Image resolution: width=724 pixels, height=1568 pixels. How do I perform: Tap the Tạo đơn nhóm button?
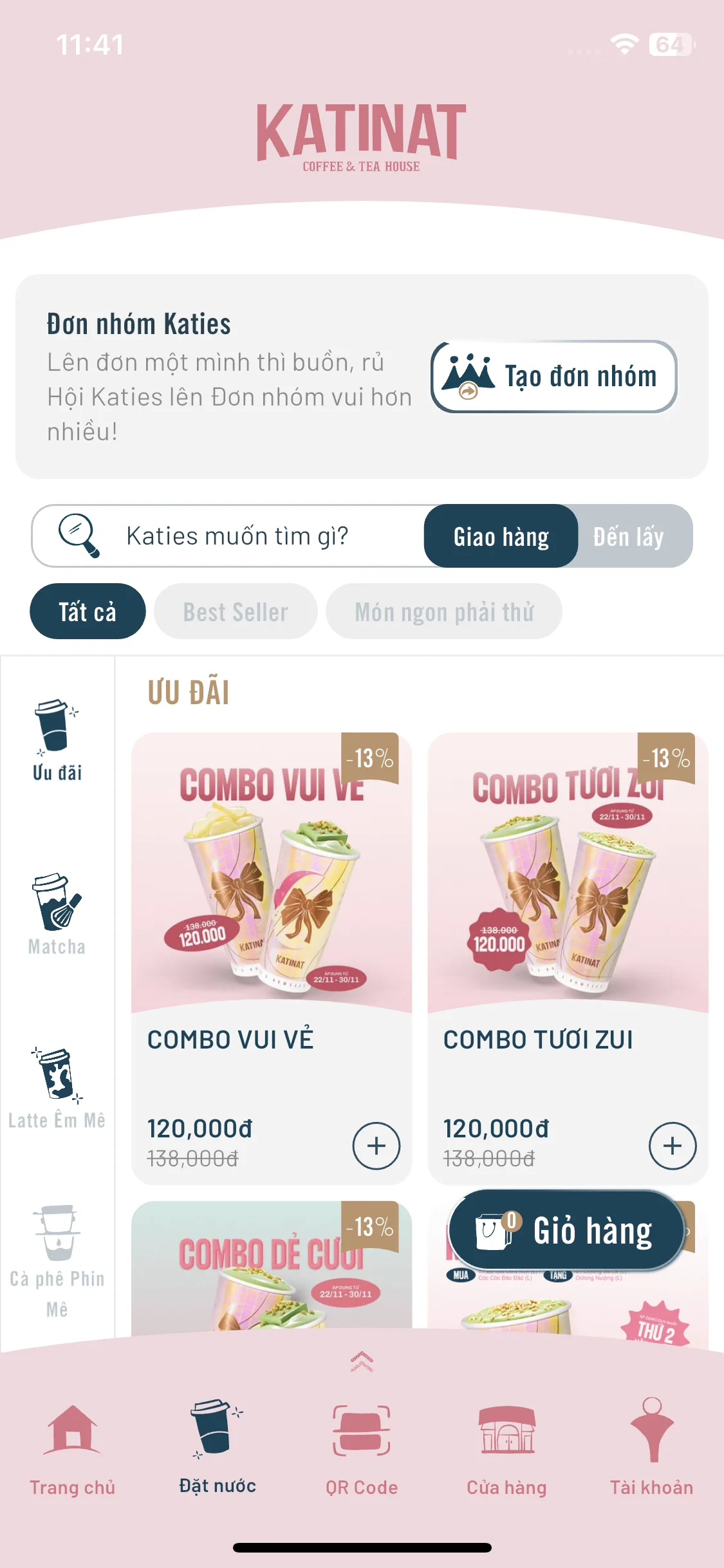tap(553, 377)
